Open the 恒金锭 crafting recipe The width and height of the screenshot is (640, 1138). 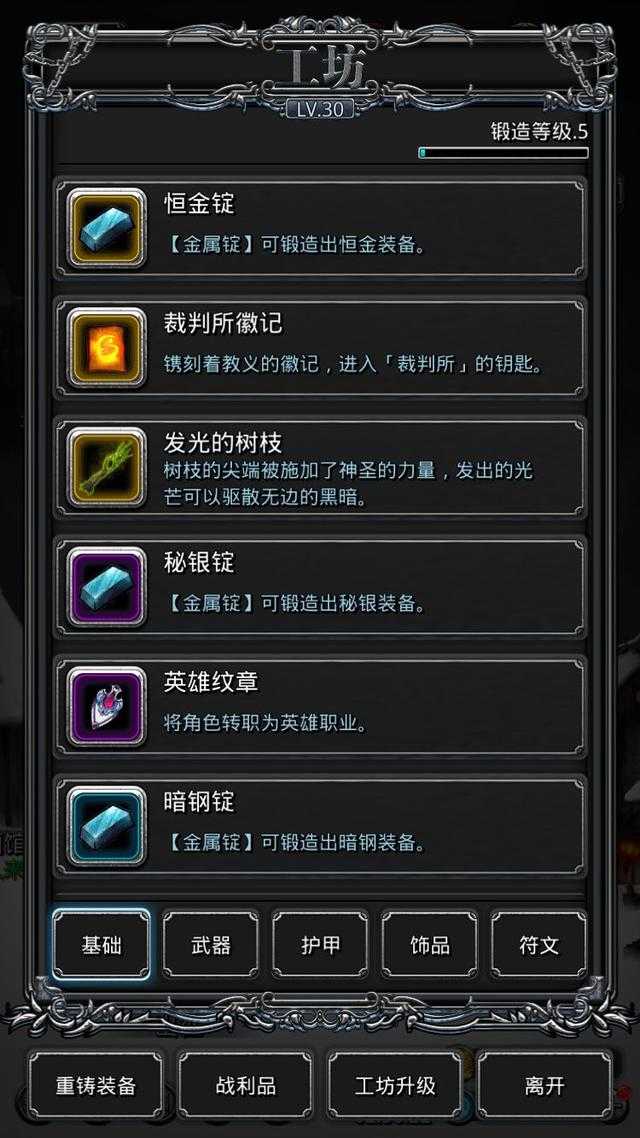tap(320, 229)
